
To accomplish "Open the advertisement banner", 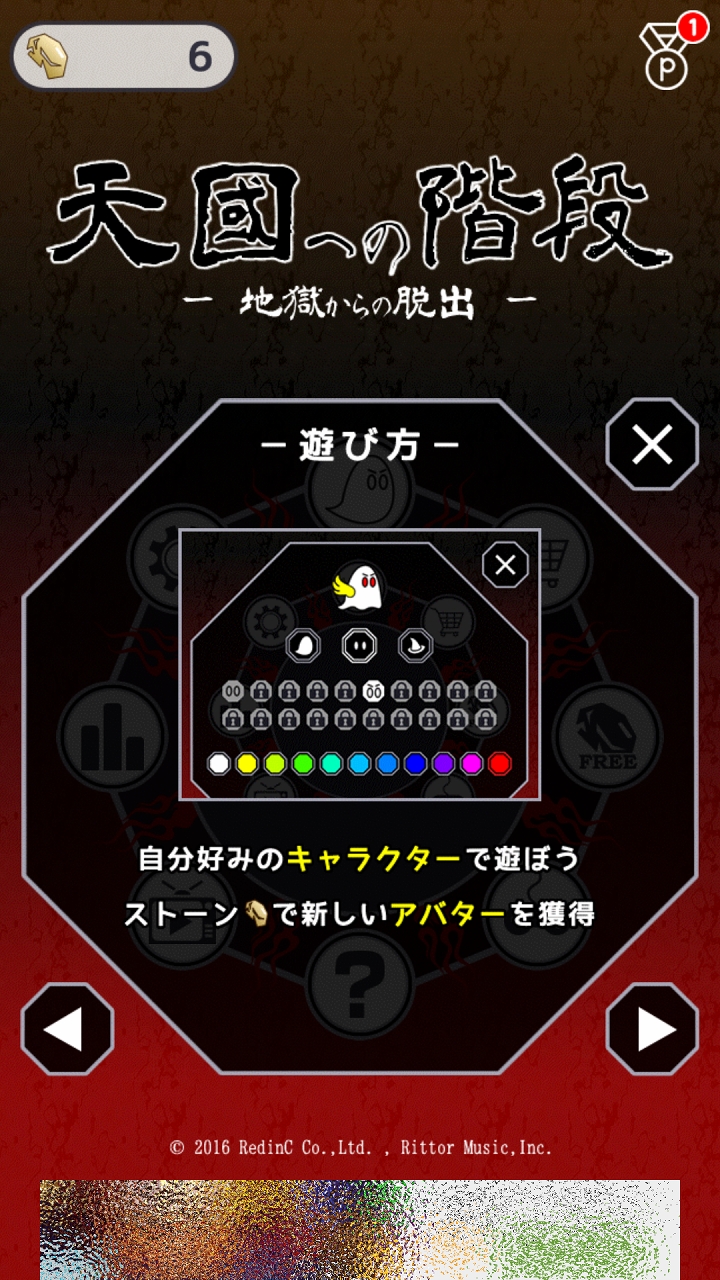I will 360,1230.
